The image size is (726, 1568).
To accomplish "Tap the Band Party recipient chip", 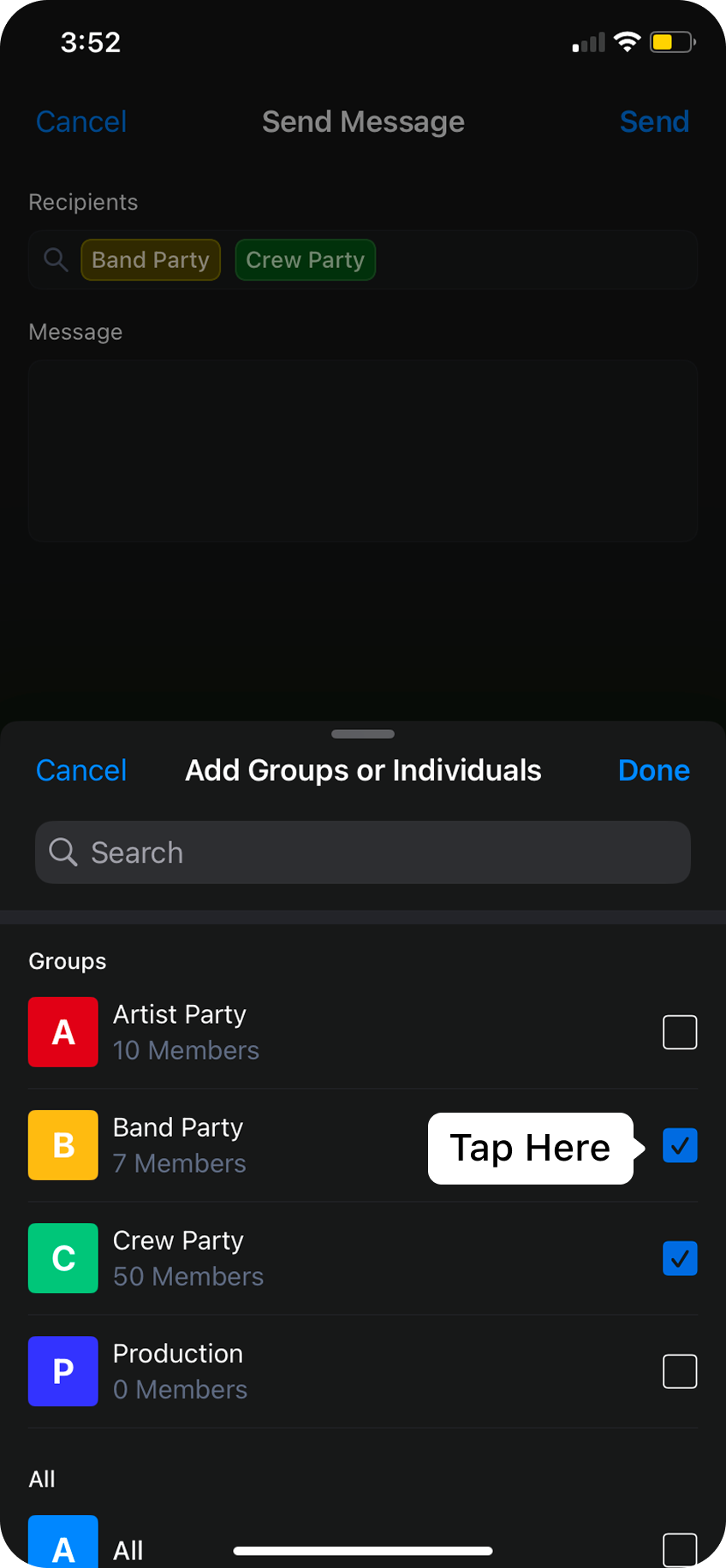I will click(151, 259).
